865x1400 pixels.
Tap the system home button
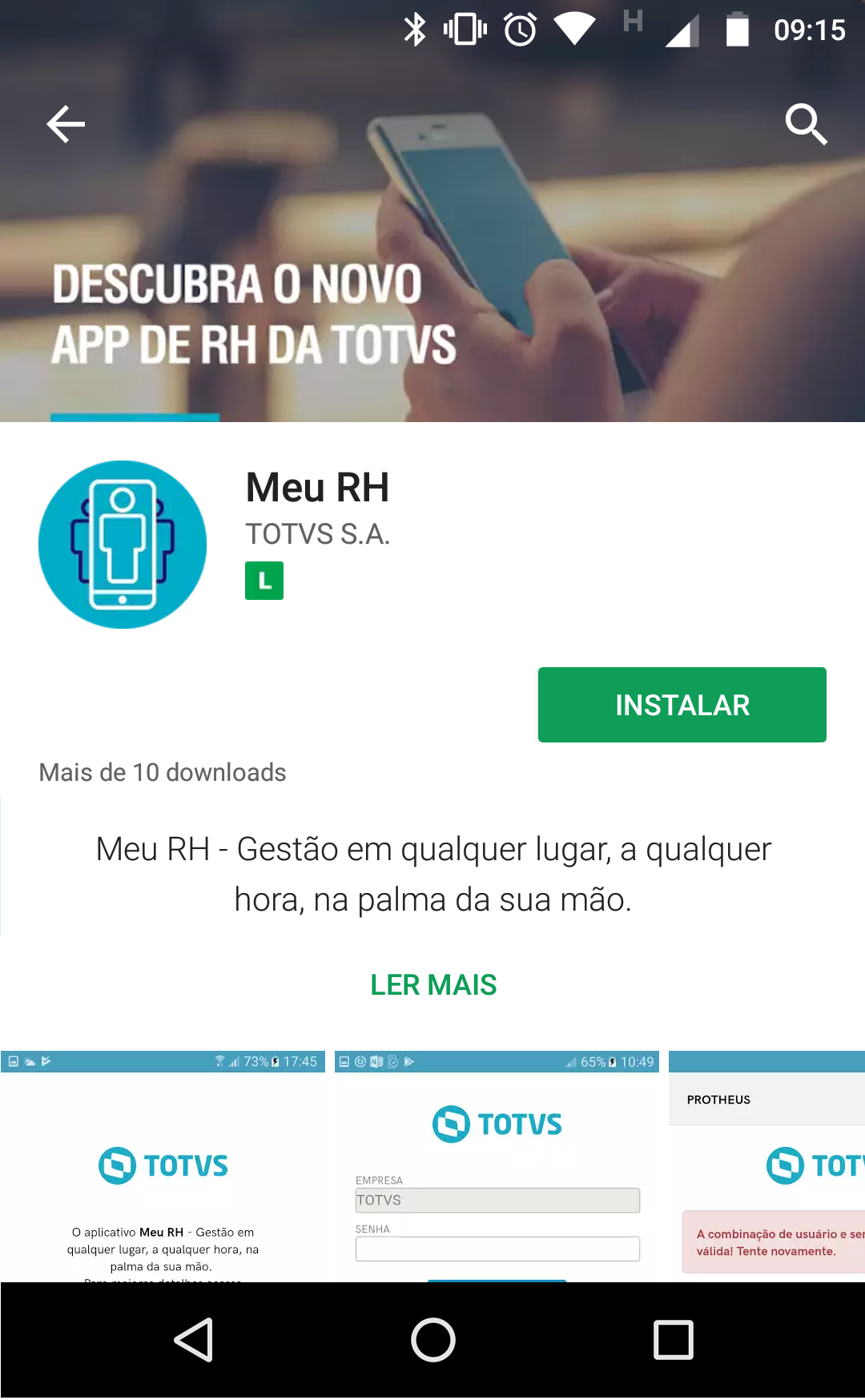pyautogui.click(x=433, y=1340)
